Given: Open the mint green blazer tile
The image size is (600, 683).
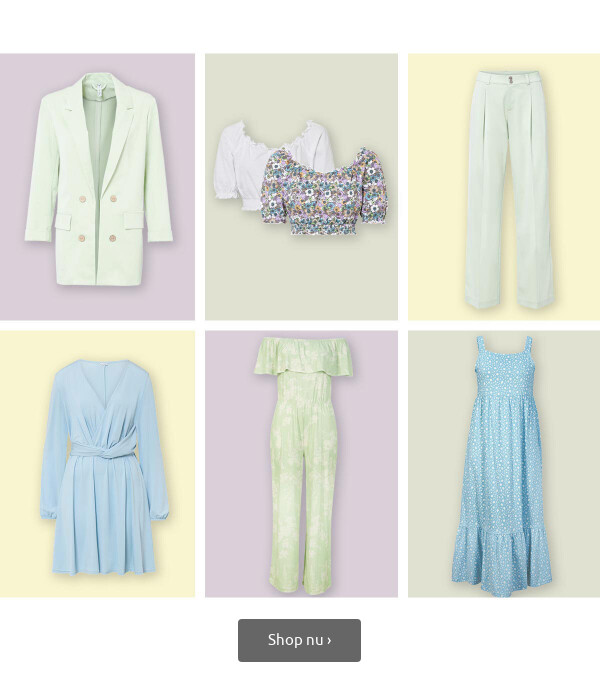Looking at the screenshot, I should (x=97, y=186).
